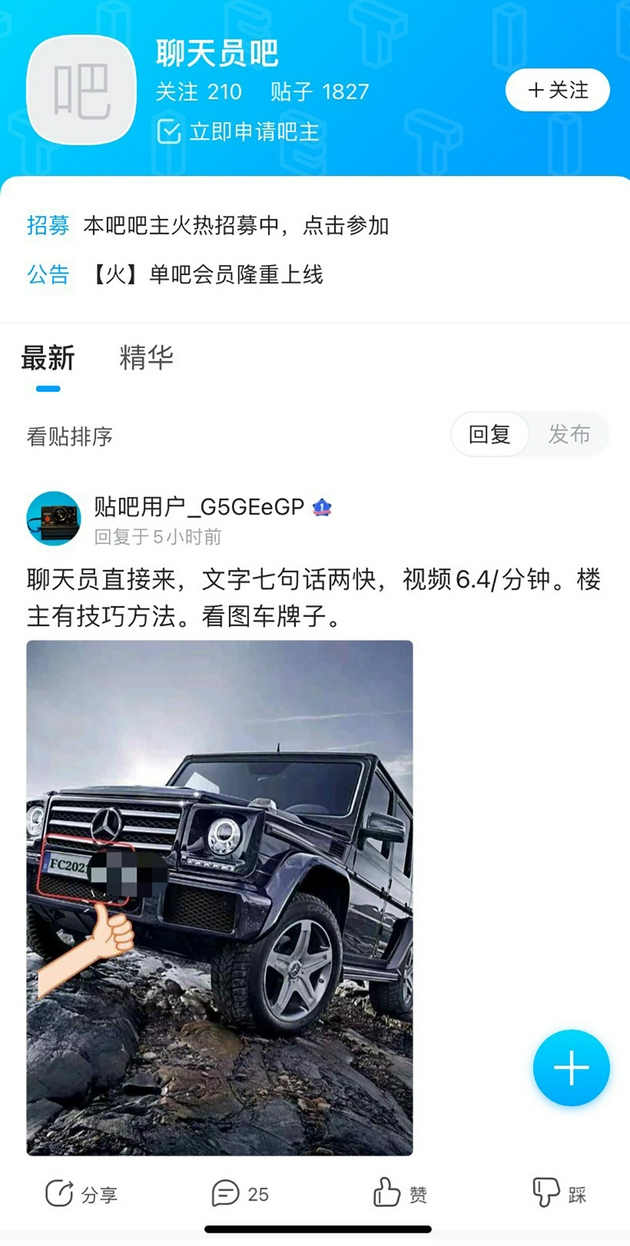Open the Mercedes car photo in the post

coord(219,897)
